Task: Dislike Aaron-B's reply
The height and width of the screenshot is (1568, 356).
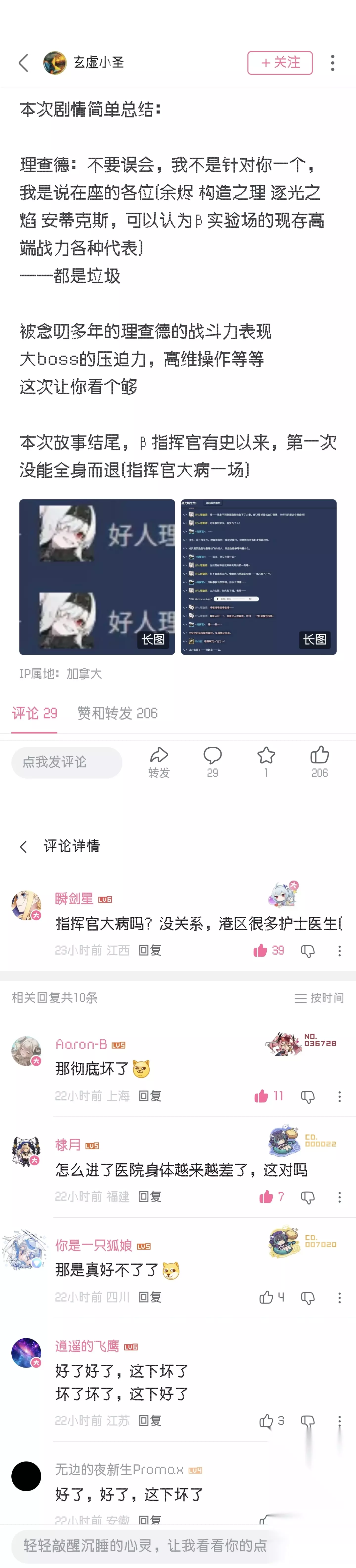Action: click(x=308, y=1097)
